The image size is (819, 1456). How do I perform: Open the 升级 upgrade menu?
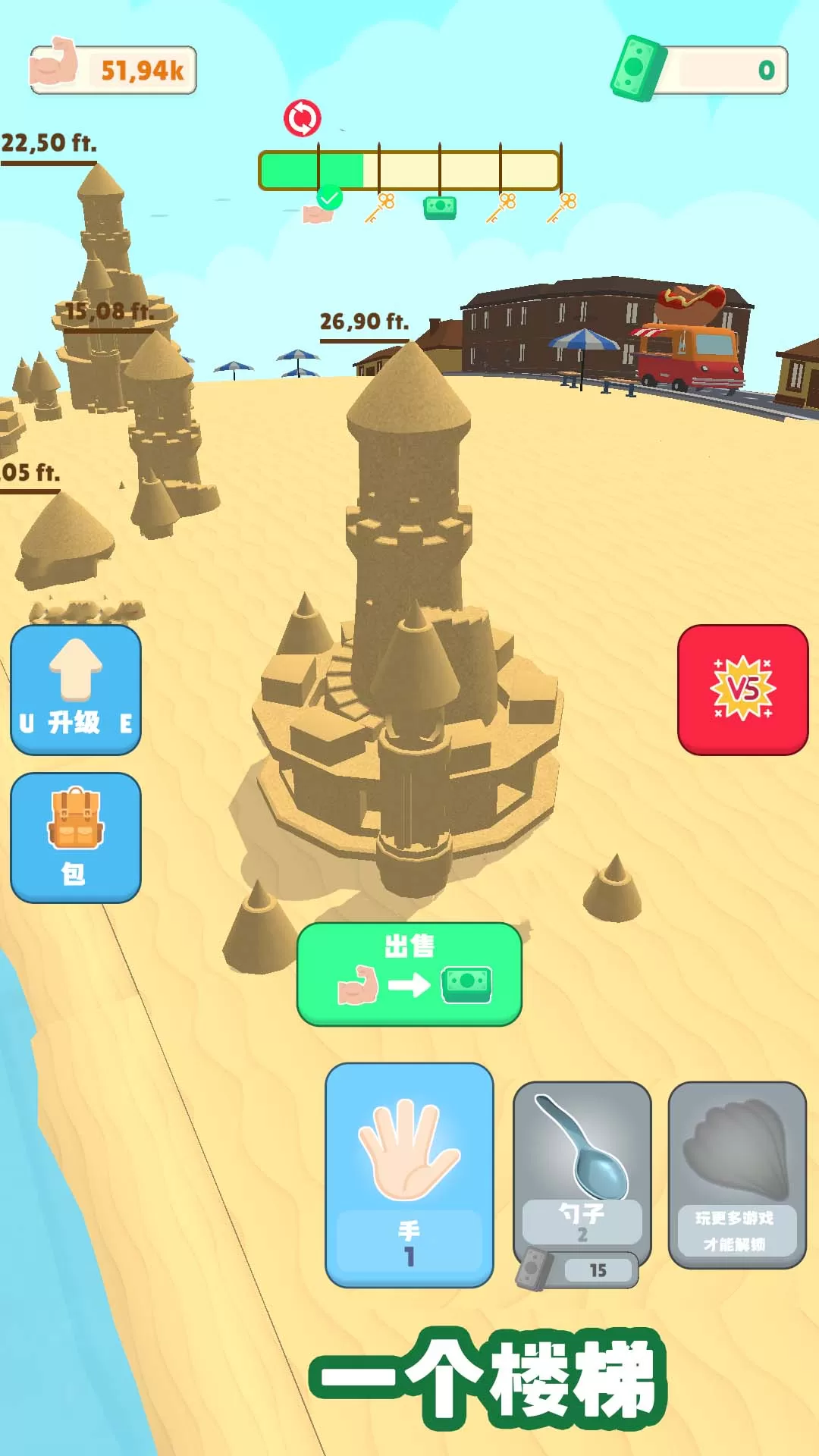click(76, 689)
